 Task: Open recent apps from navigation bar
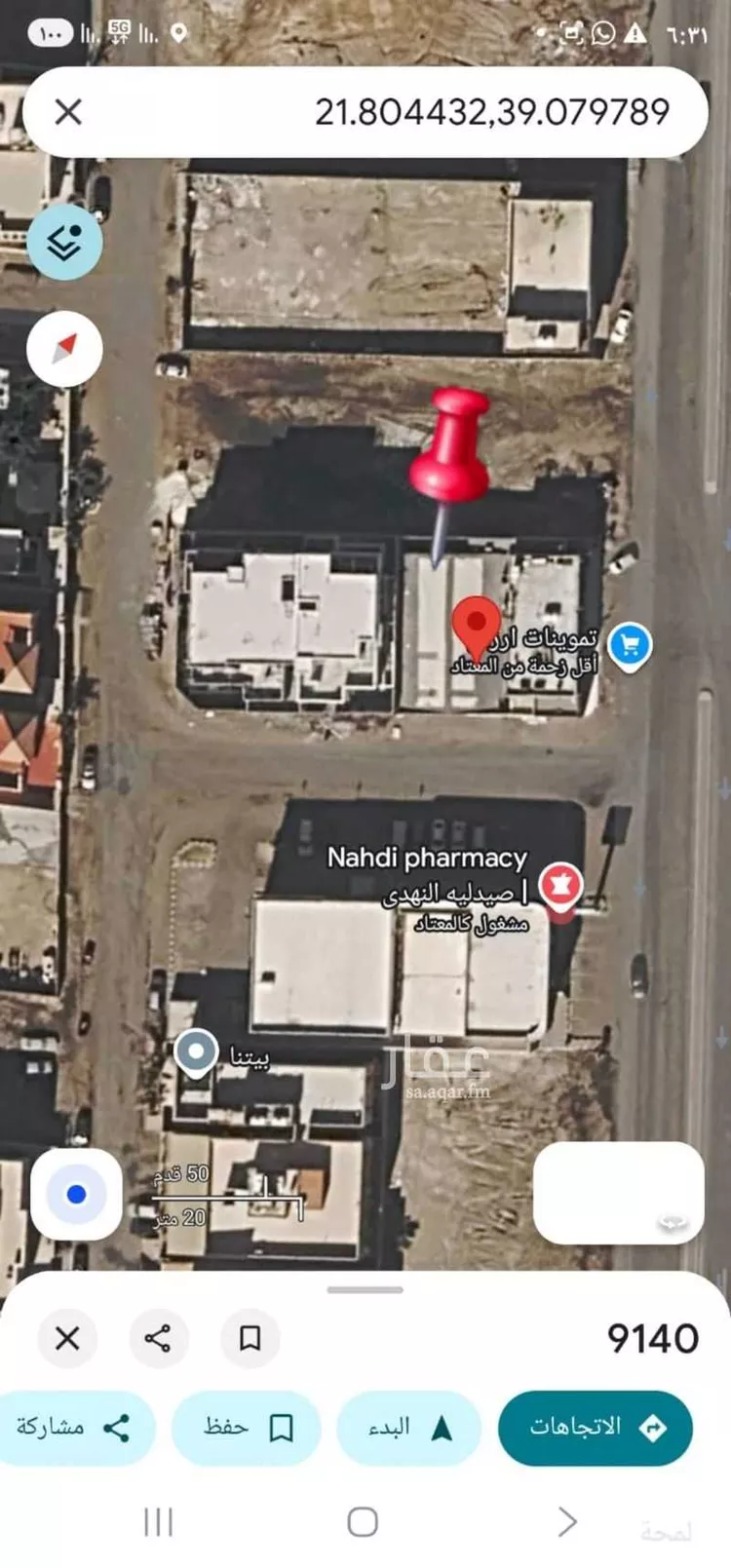tap(158, 1521)
